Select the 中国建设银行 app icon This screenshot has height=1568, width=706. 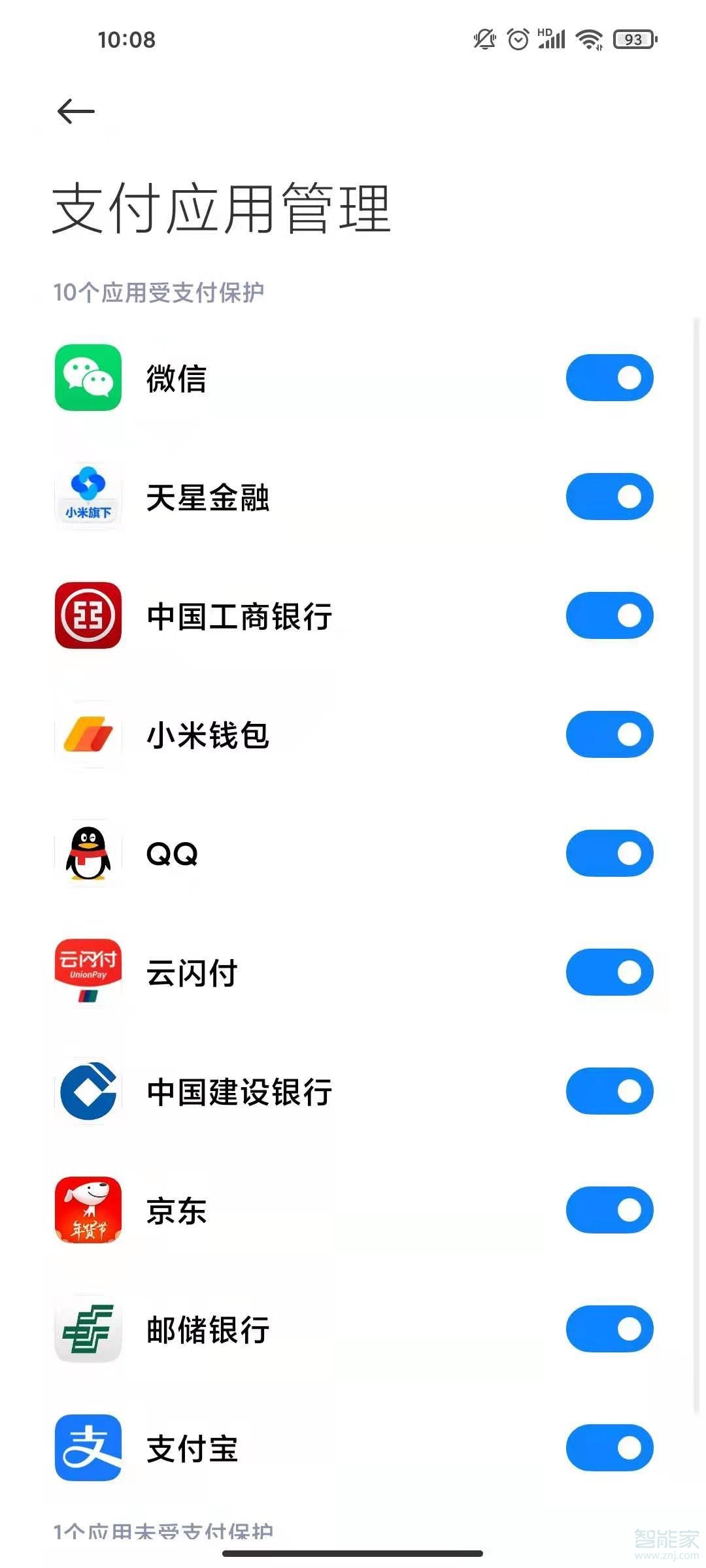tap(88, 1090)
